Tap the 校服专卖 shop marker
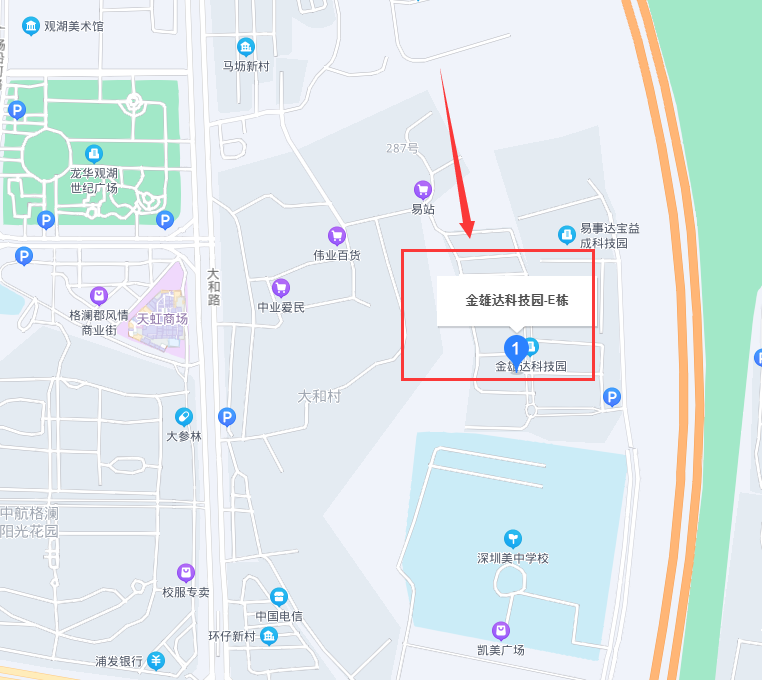 [186, 572]
